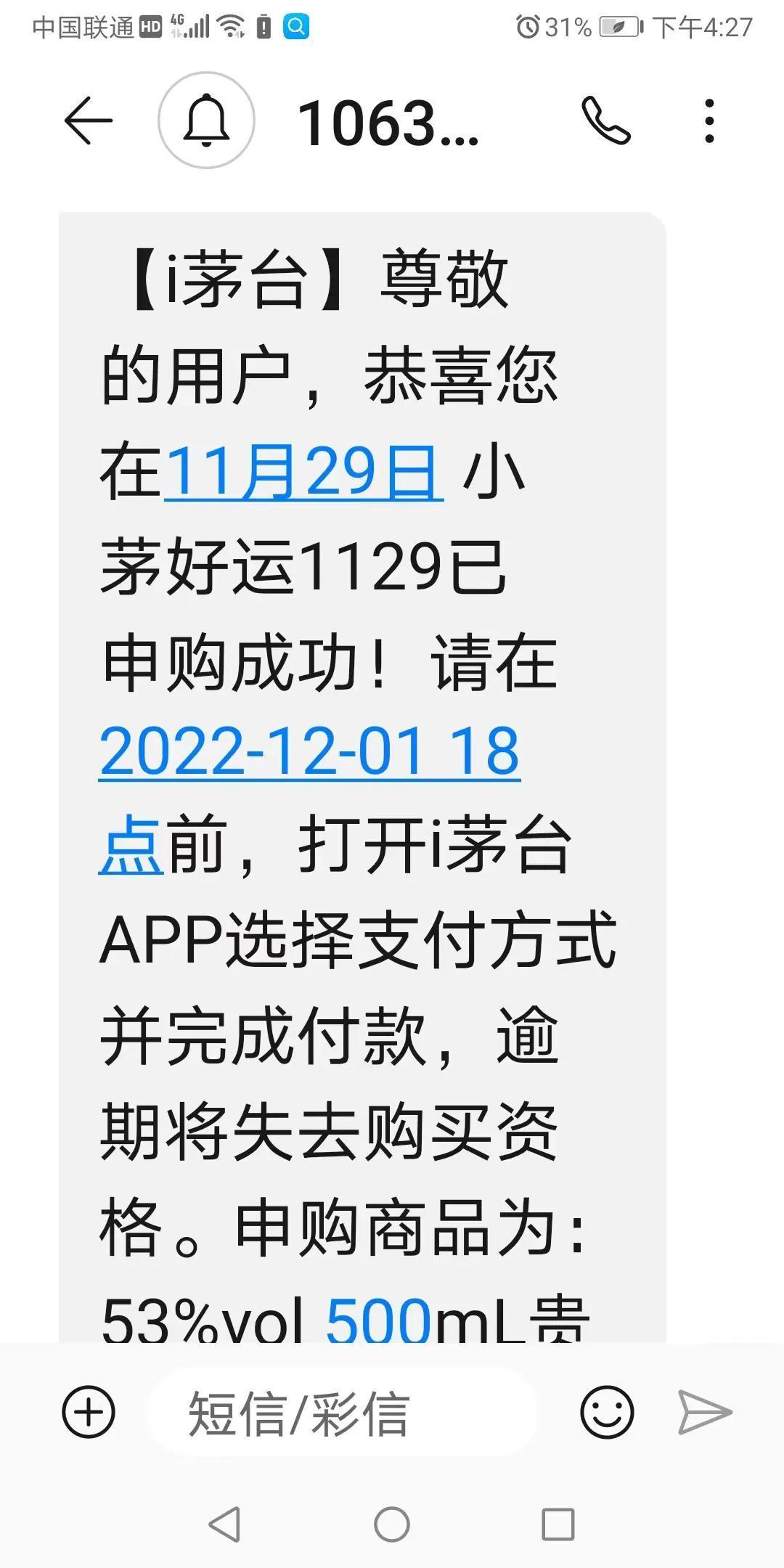The height and width of the screenshot is (1568, 784).
Task: Focus the 短信/彩信 message field
Action: [341, 1413]
